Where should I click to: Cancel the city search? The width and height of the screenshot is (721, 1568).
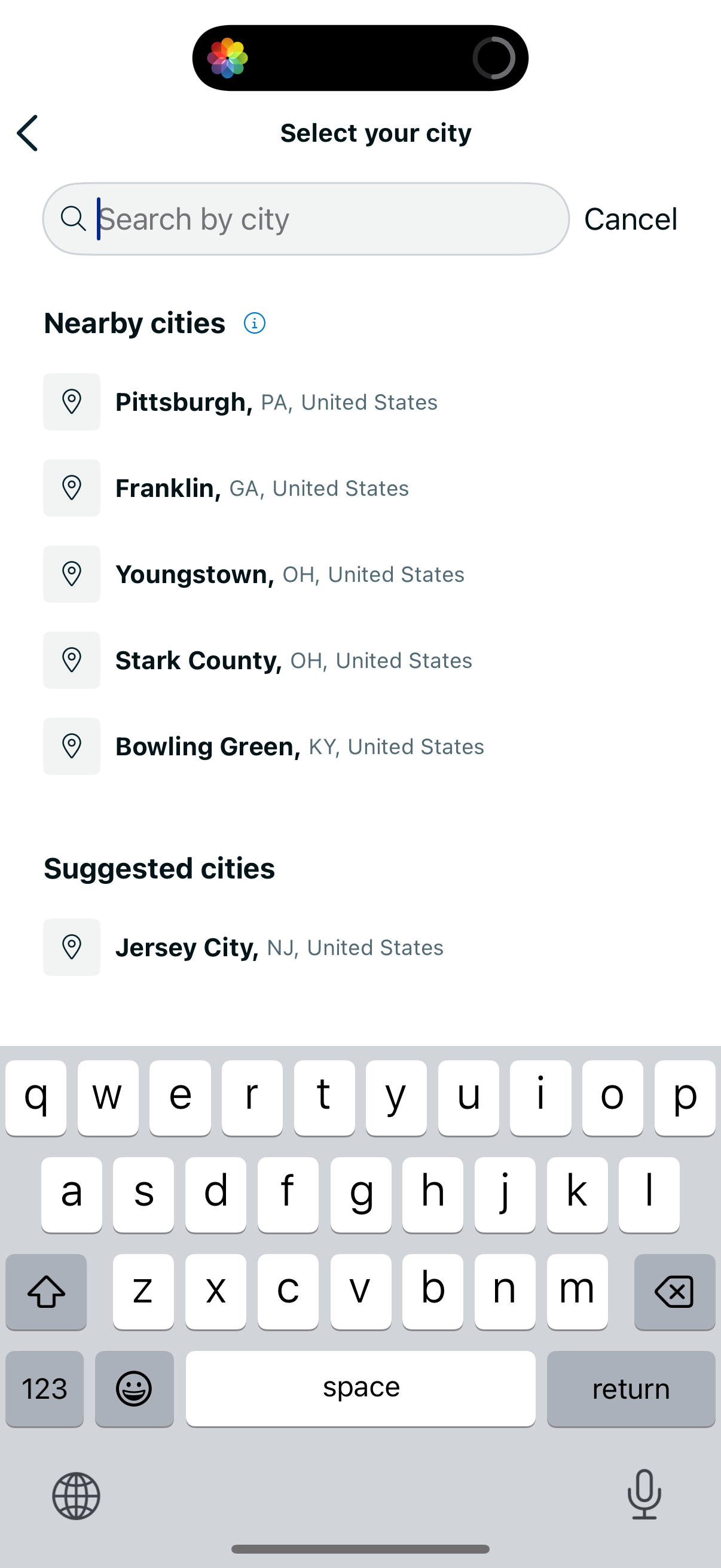pos(631,218)
